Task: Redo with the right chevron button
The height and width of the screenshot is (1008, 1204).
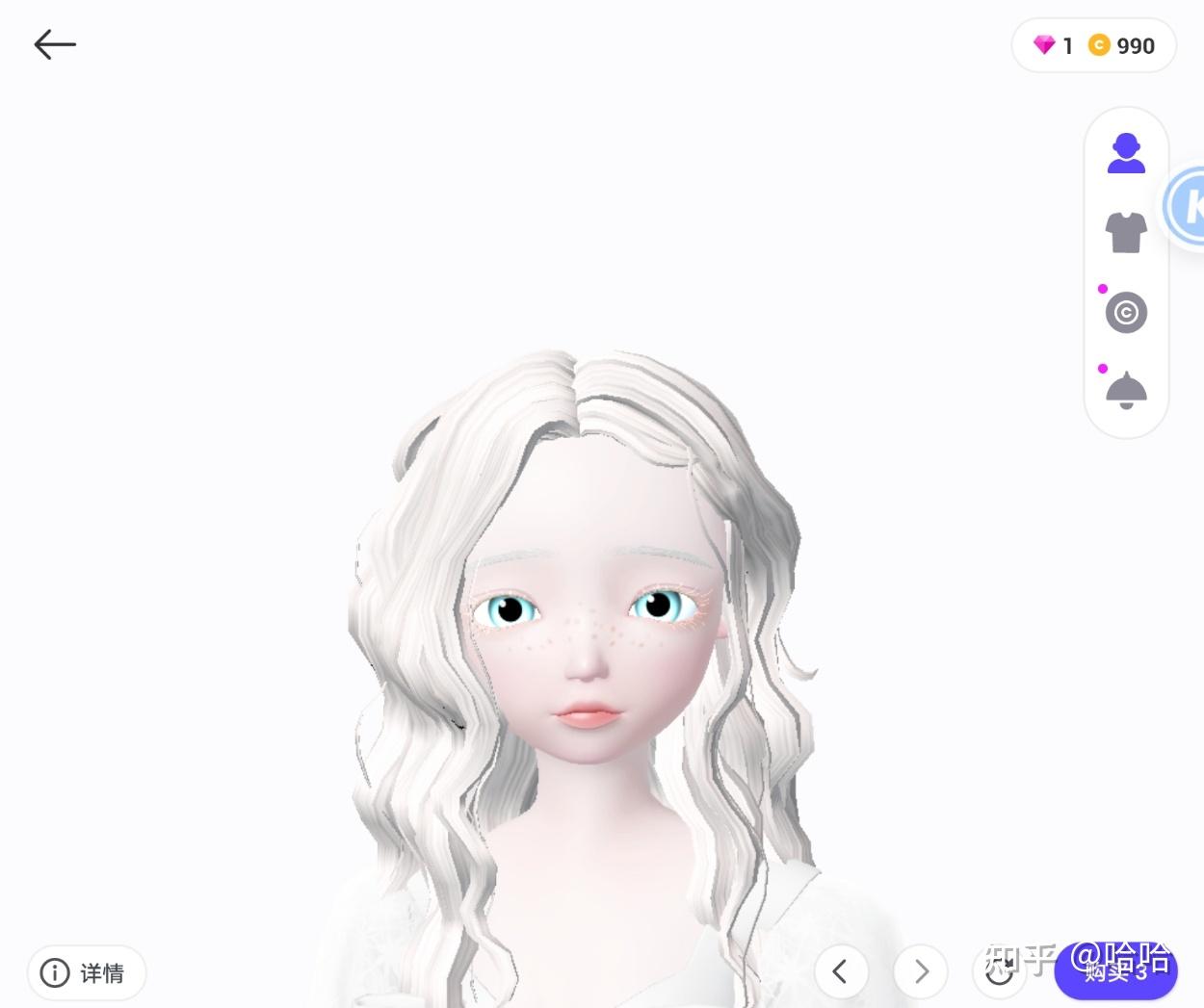Action: (920, 971)
